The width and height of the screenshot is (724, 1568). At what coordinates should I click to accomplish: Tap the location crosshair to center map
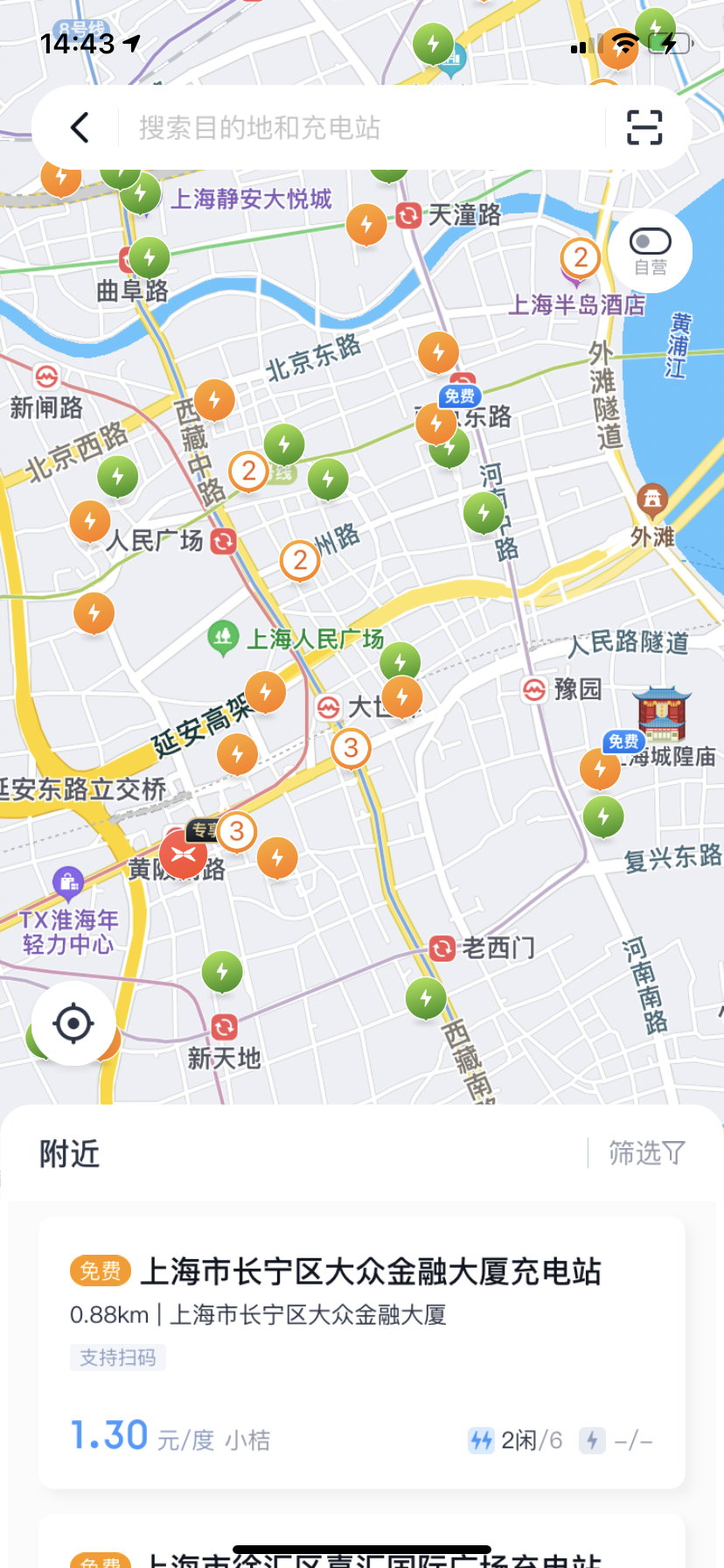click(73, 1024)
